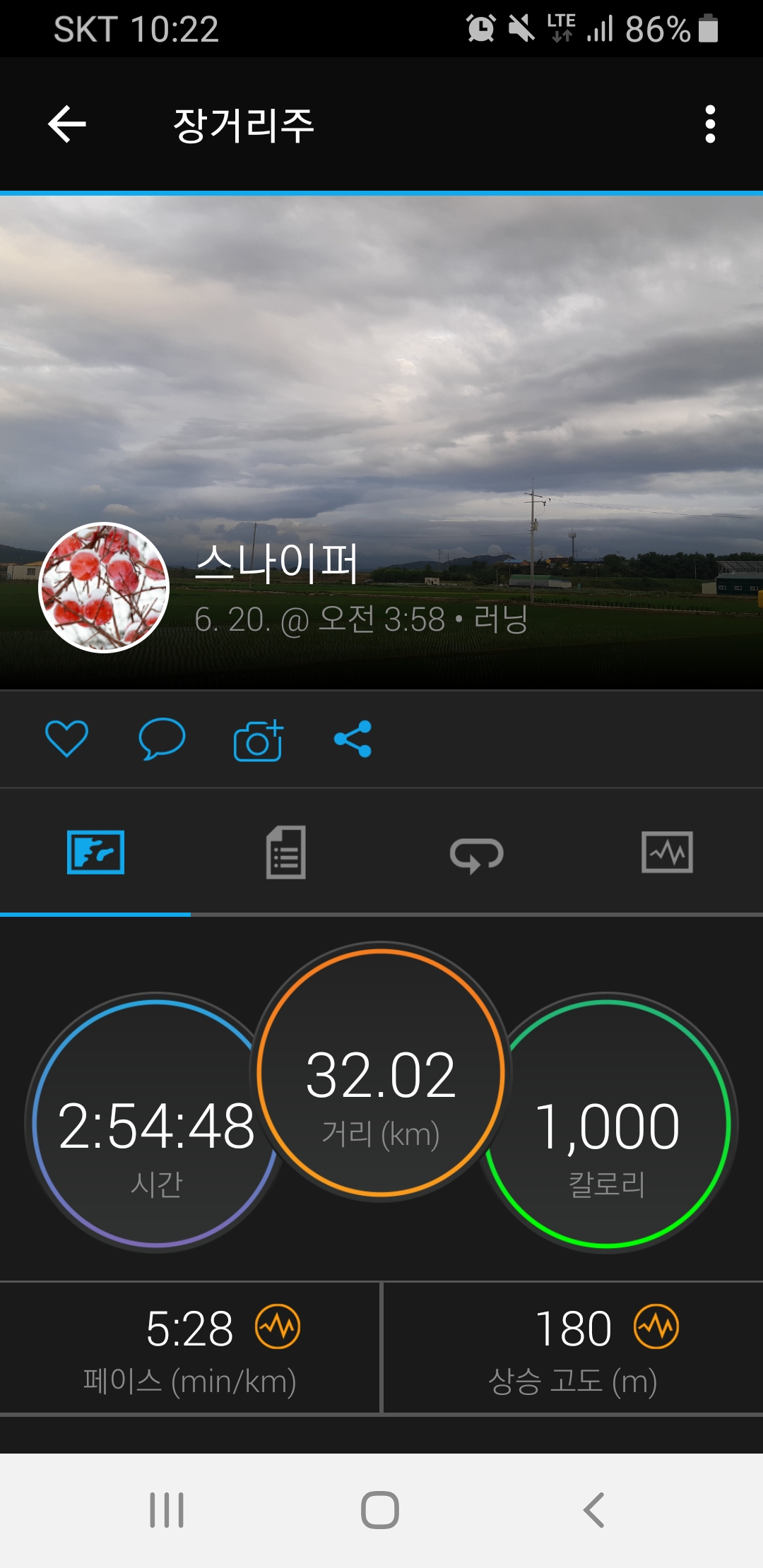Screen dimensions: 763x1568
Task: Switch to the stats details tab
Action: (x=286, y=853)
